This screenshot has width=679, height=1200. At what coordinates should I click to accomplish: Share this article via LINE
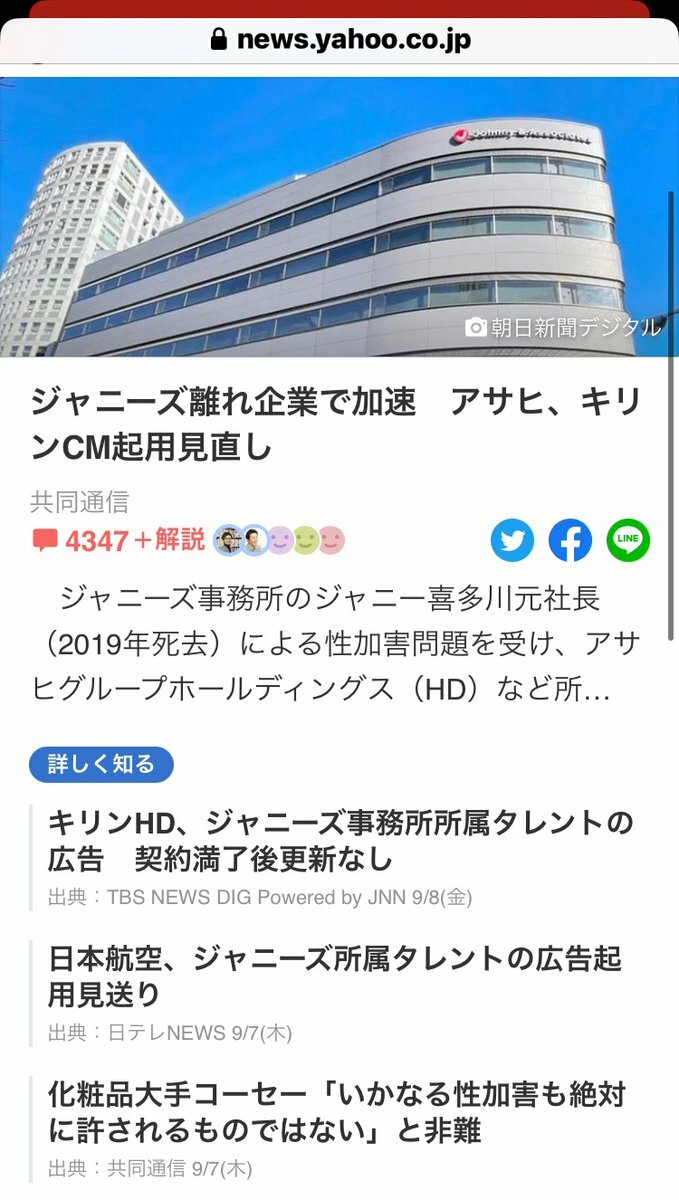(628, 540)
